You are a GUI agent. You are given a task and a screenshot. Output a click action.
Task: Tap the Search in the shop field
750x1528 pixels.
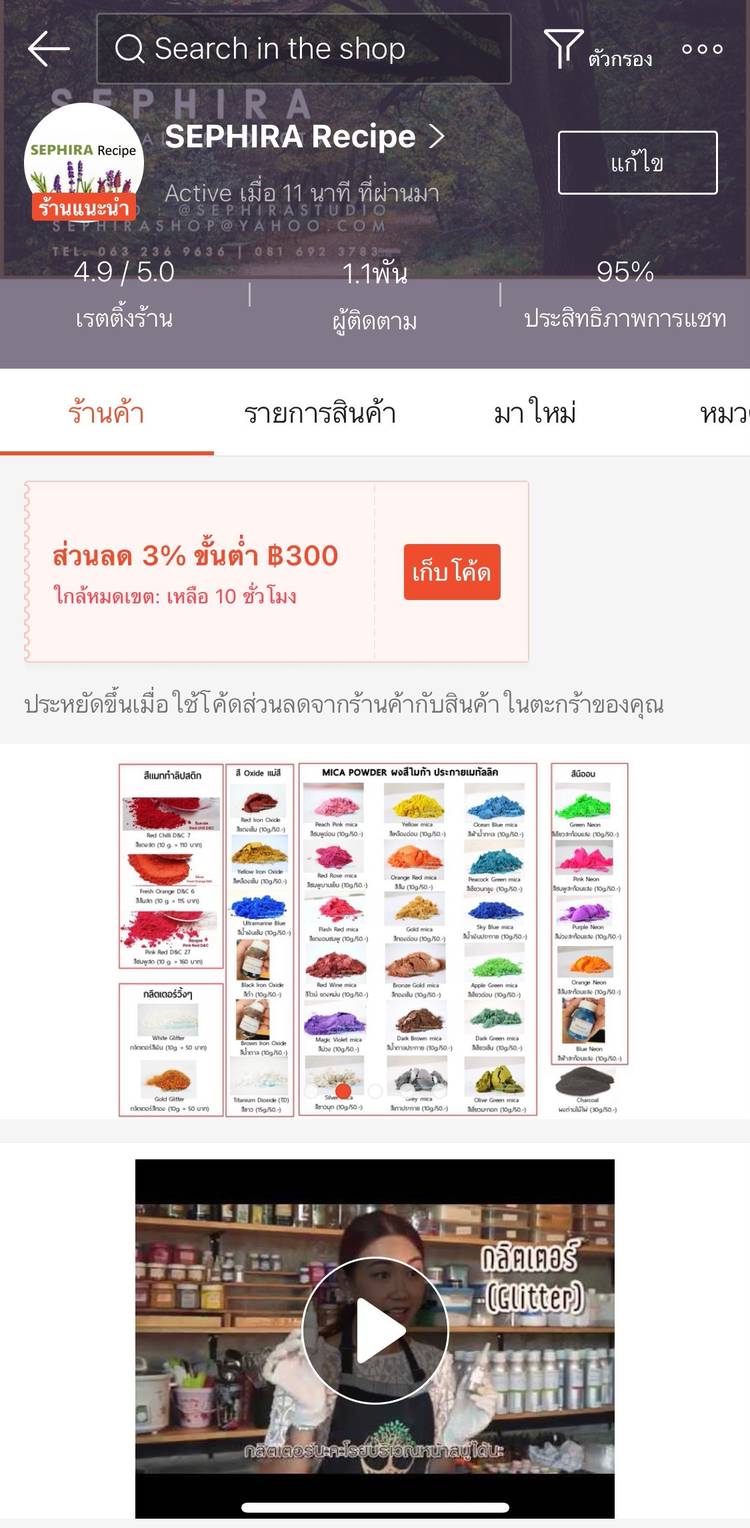click(x=303, y=48)
